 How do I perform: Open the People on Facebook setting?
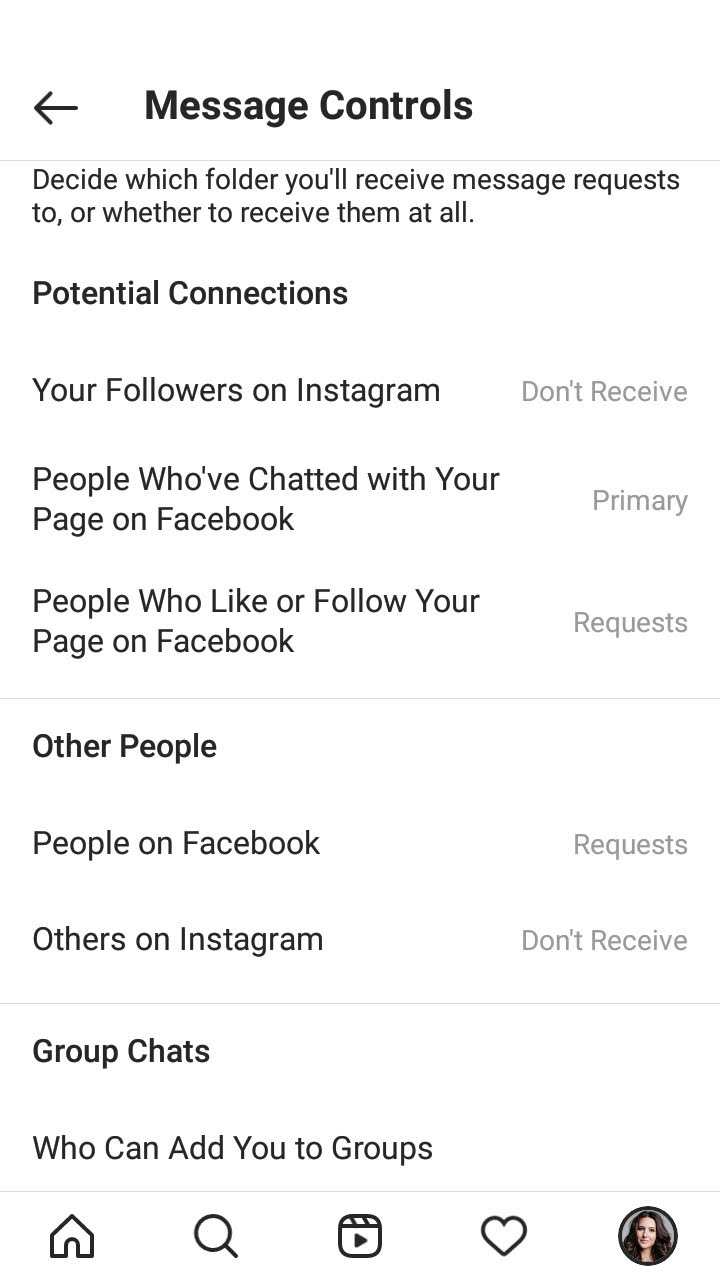360,844
